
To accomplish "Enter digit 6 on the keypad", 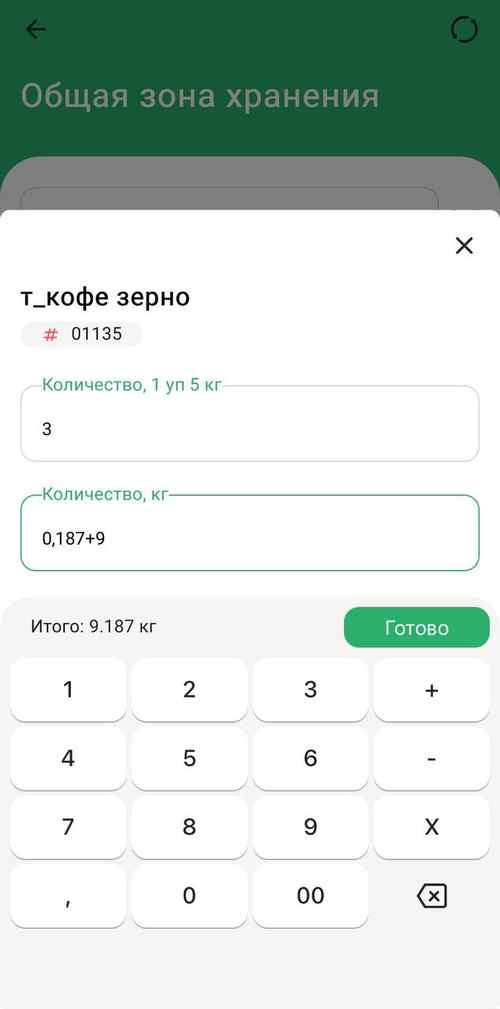I will 310,758.
